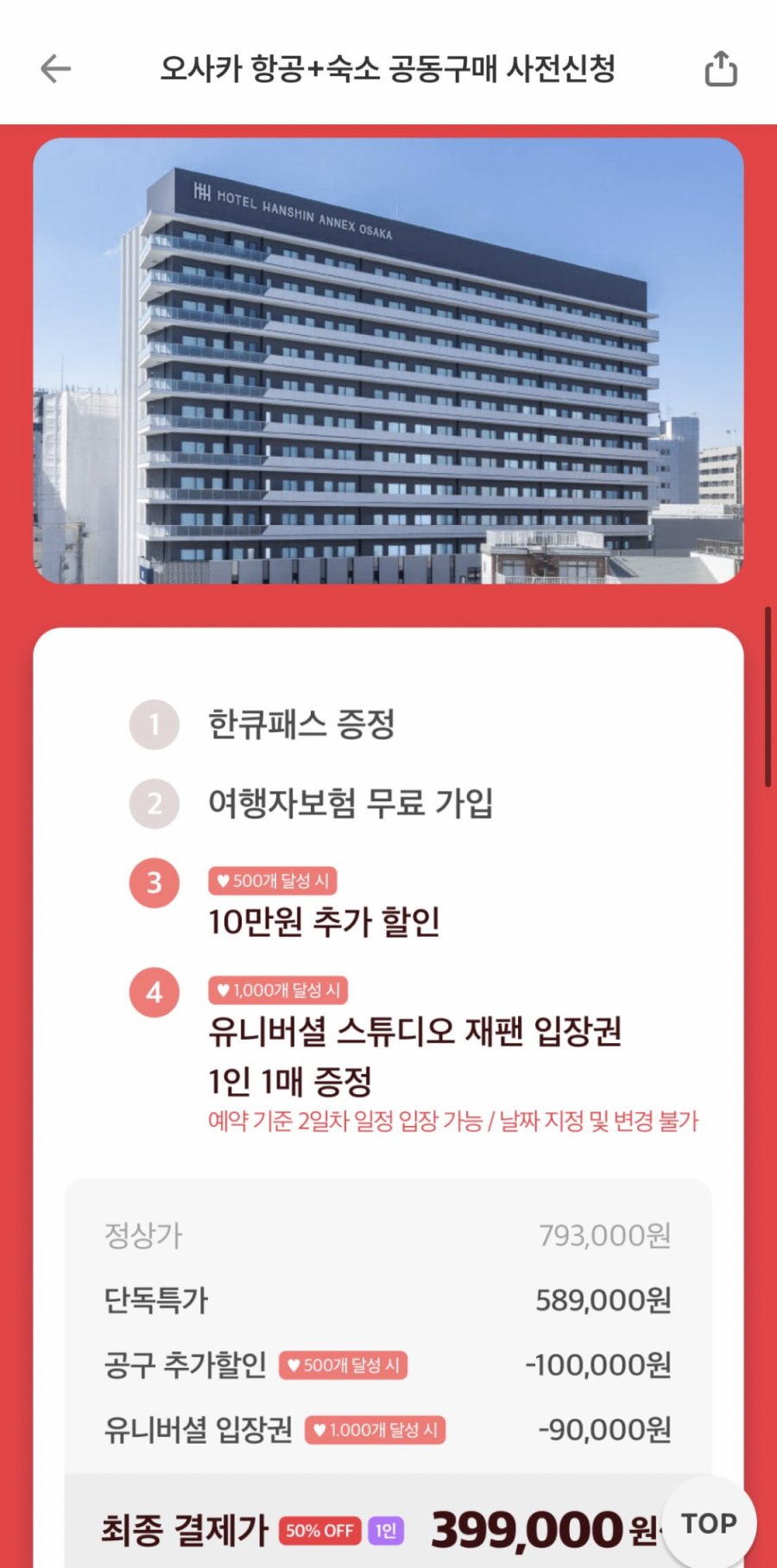Go back from the Osaka group-buy page
Screen dimensions: 777x1568
(x=55, y=69)
